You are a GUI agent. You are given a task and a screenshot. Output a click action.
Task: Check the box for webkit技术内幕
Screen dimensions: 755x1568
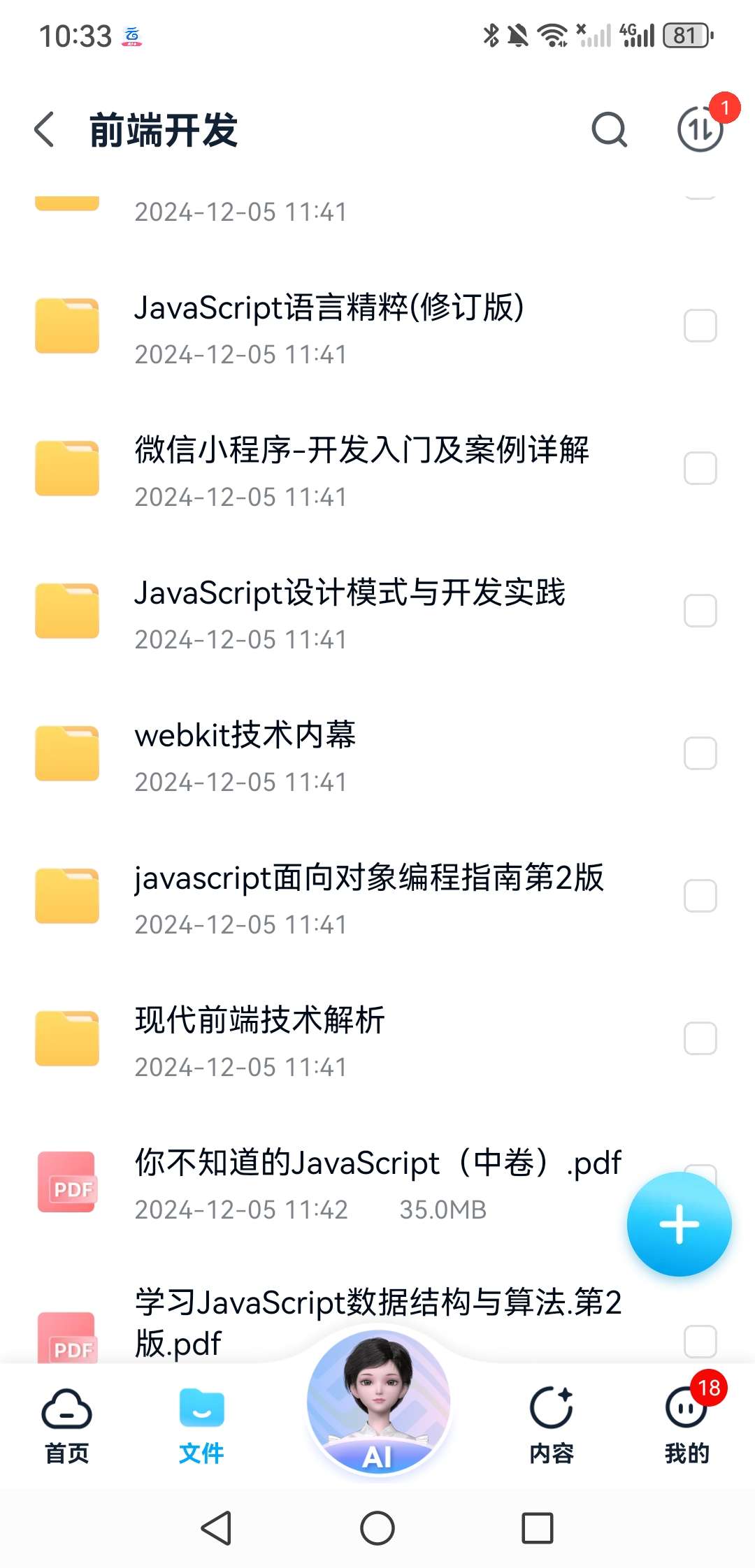(700, 753)
